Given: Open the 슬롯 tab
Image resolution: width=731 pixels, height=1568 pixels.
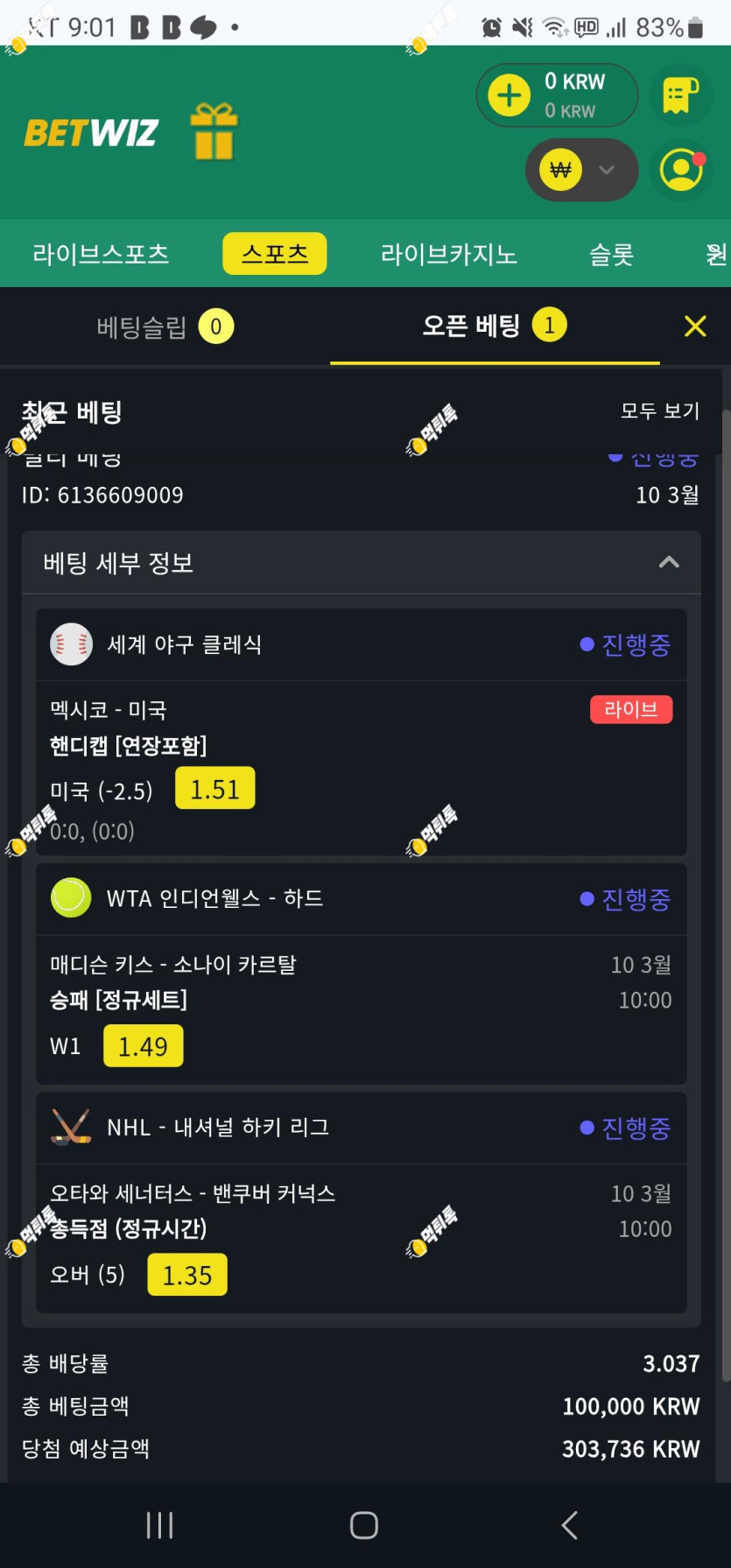Looking at the screenshot, I should pos(611,254).
